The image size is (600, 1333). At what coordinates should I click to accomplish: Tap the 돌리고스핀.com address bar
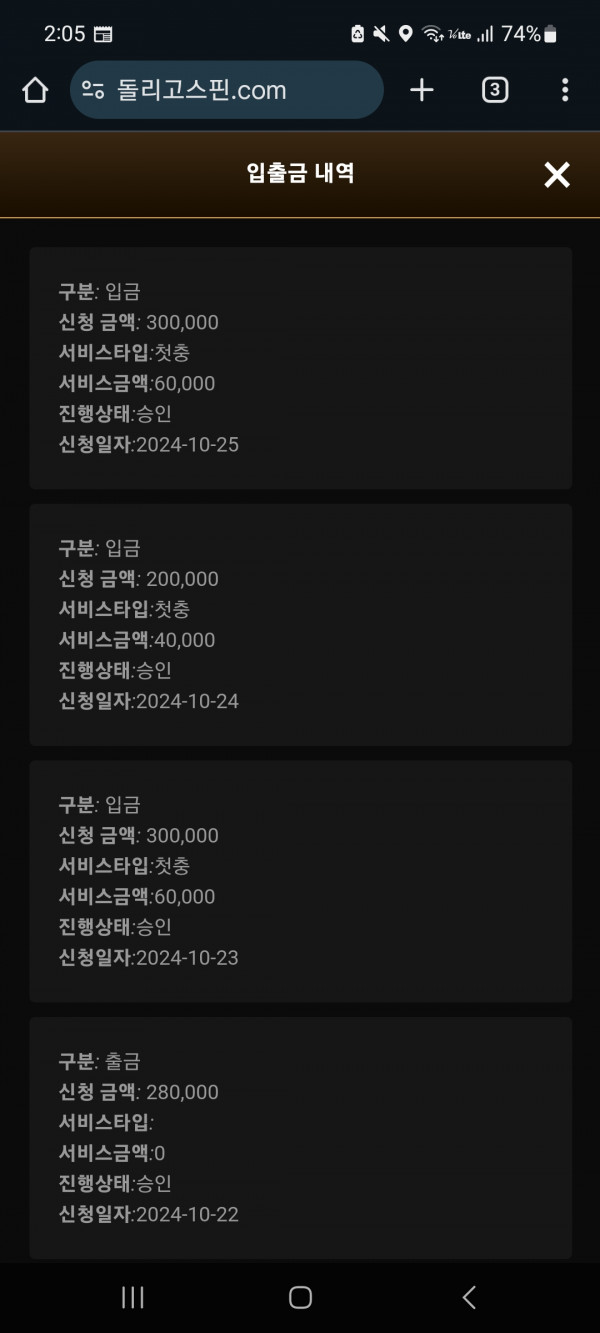click(x=227, y=90)
